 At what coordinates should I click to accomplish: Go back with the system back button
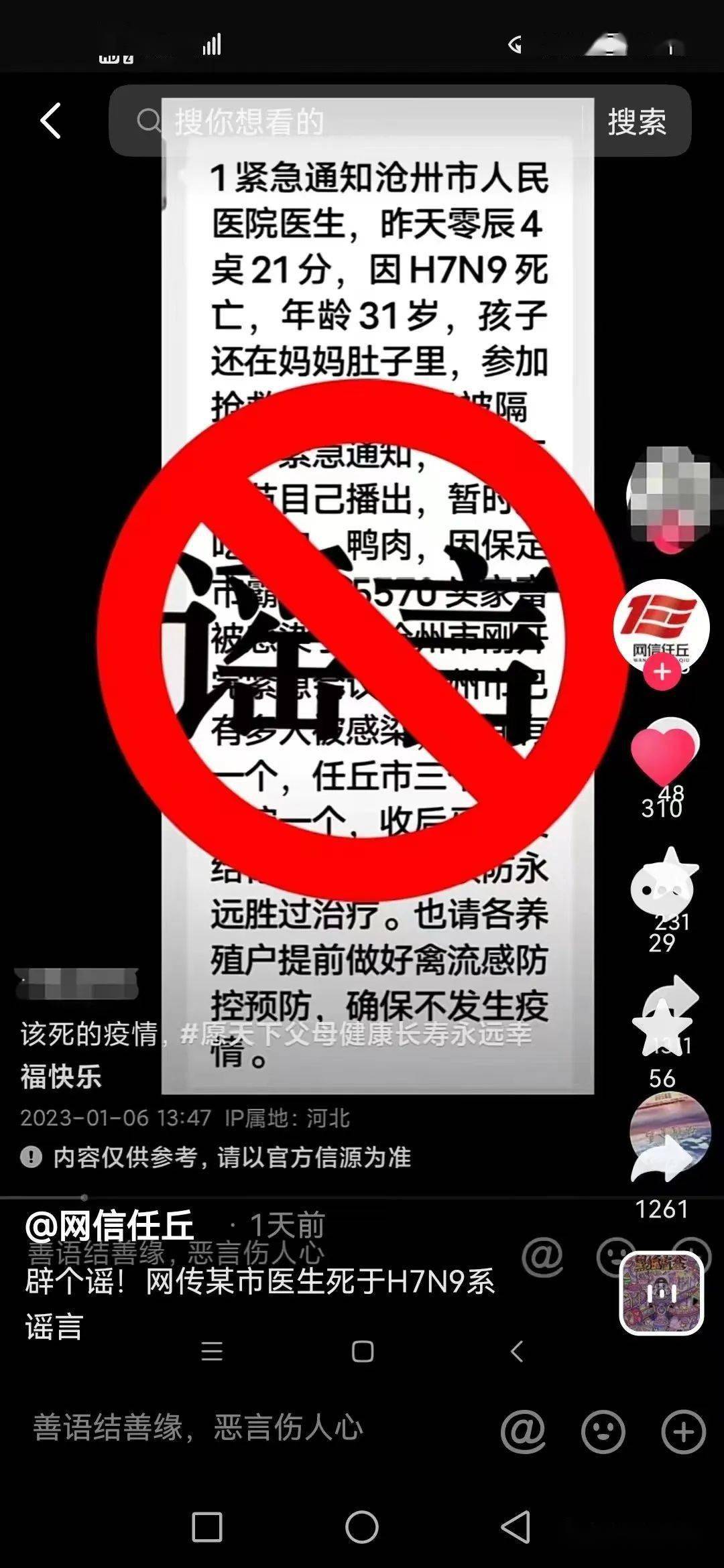pyautogui.click(x=516, y=1527)
